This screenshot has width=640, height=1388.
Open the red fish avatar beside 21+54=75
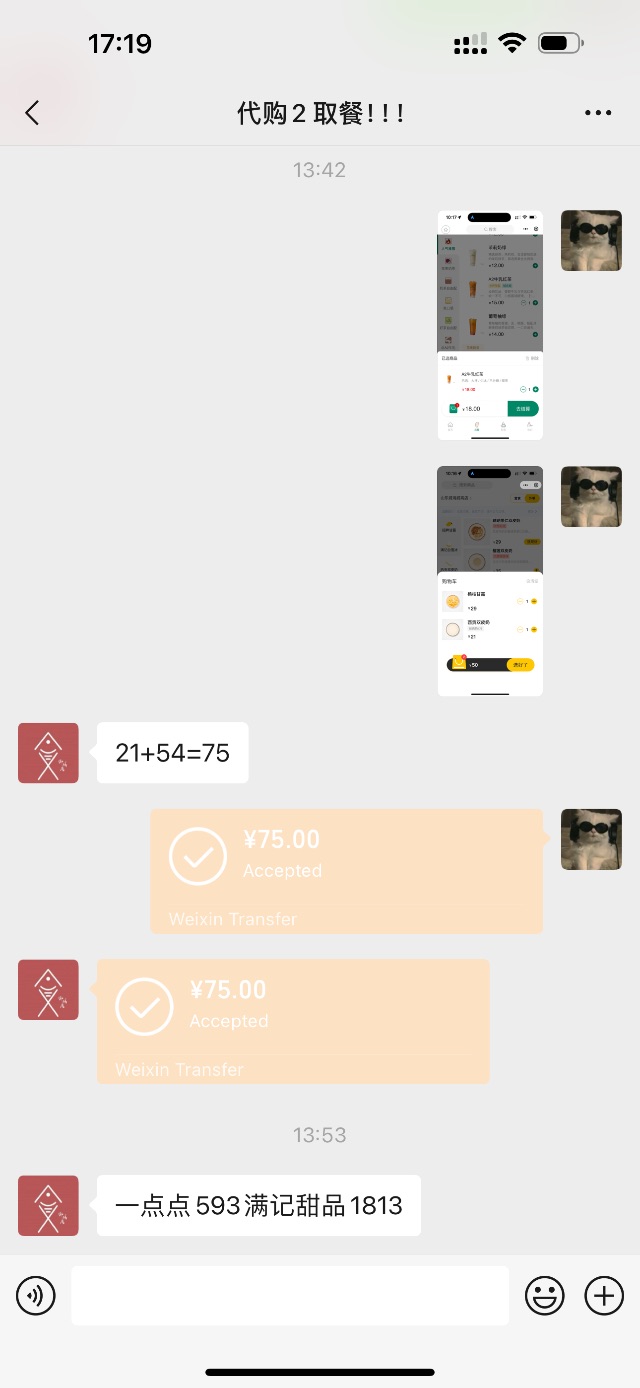(x=48, y=752)
